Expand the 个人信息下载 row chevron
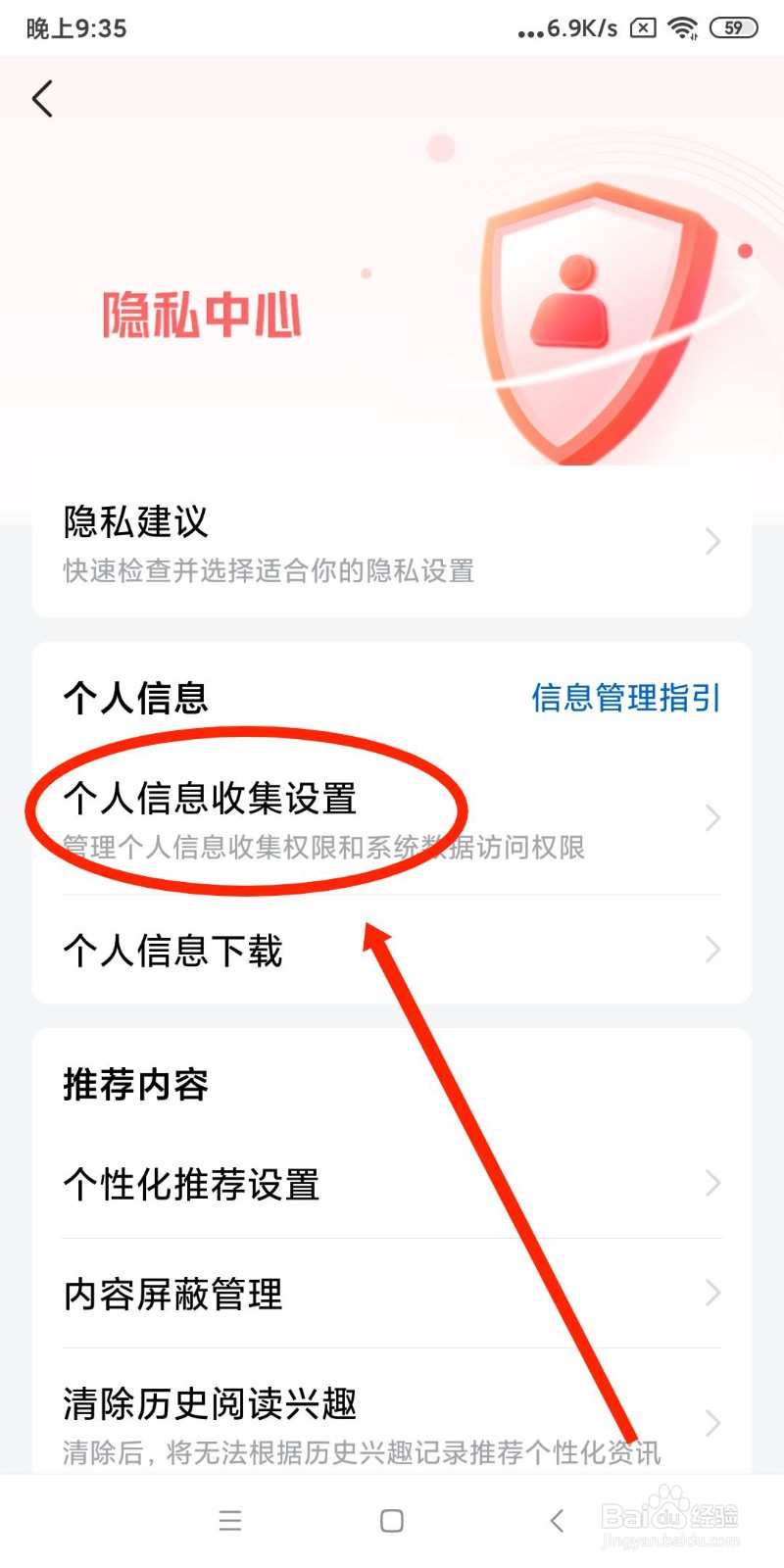Image resolution: width=784 pixels, height=1568 pixels. 711,949
